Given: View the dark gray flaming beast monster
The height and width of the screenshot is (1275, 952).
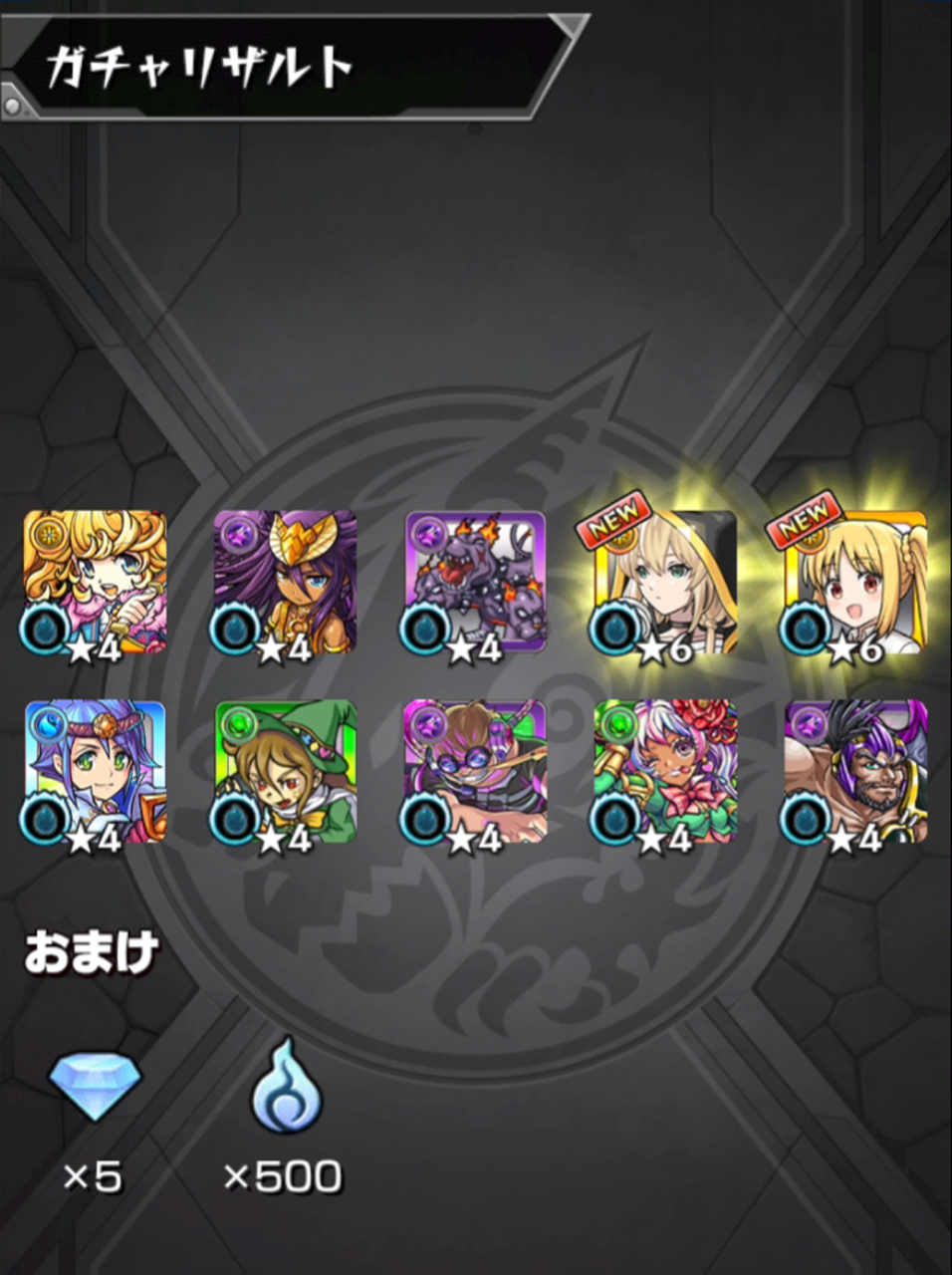Looking at the screenshot, I should coord(476,582).
